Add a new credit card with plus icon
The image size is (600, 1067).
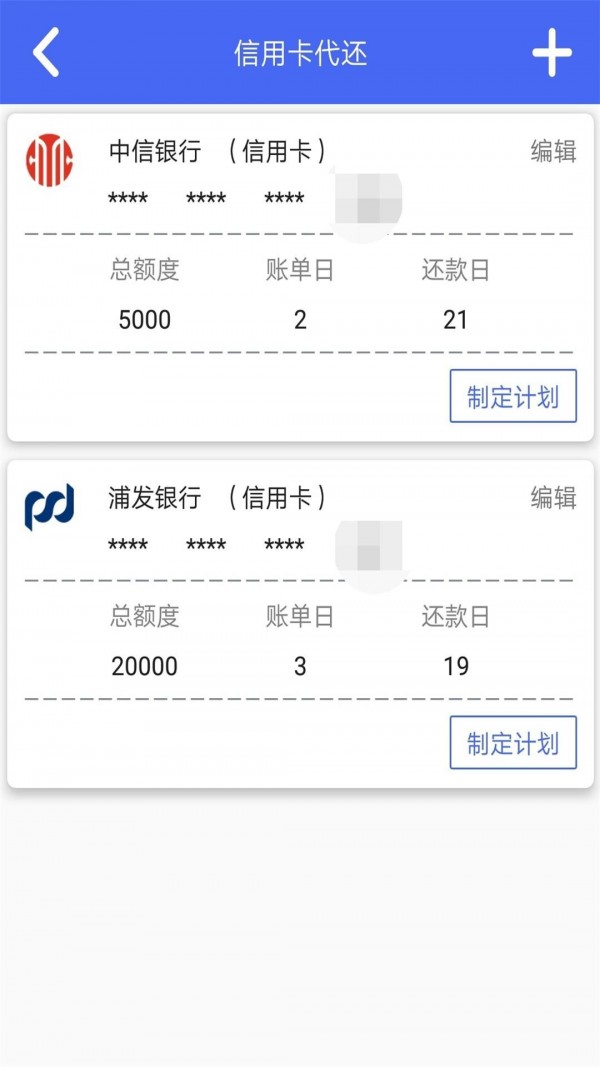551,53
